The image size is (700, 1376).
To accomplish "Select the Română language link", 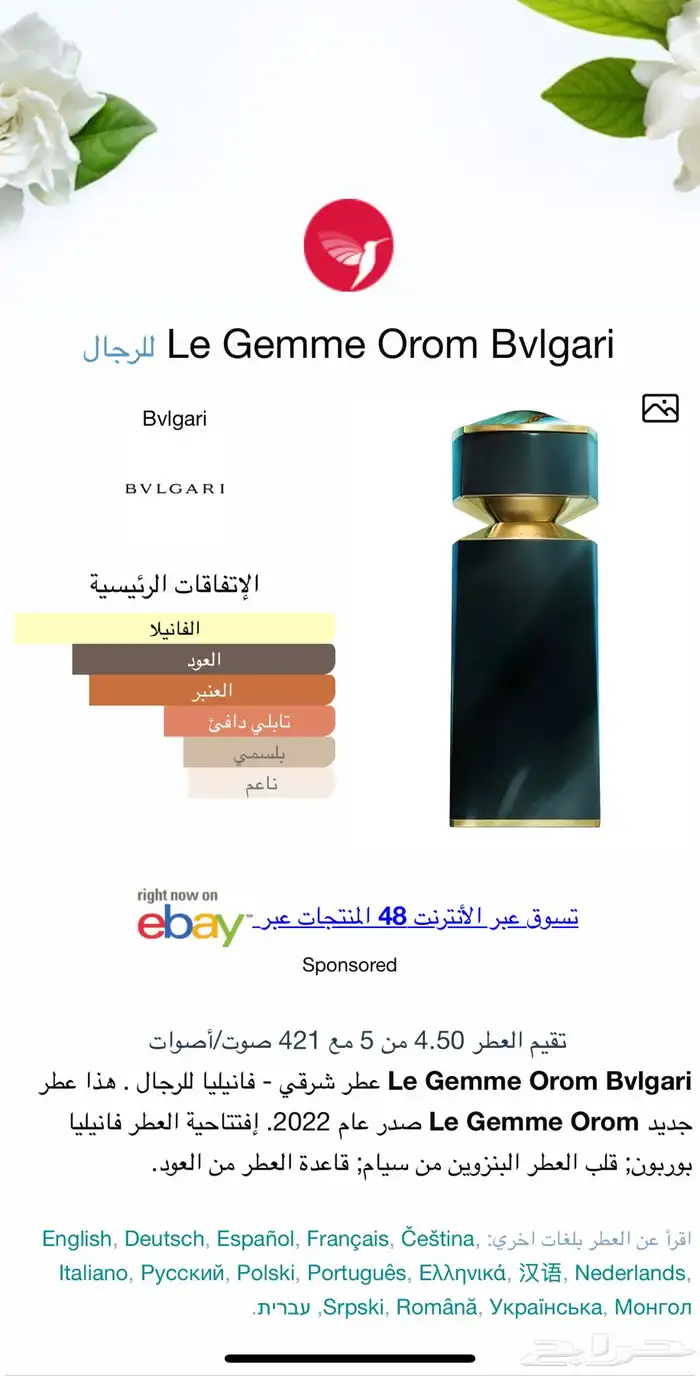I will click(434, 1307).
